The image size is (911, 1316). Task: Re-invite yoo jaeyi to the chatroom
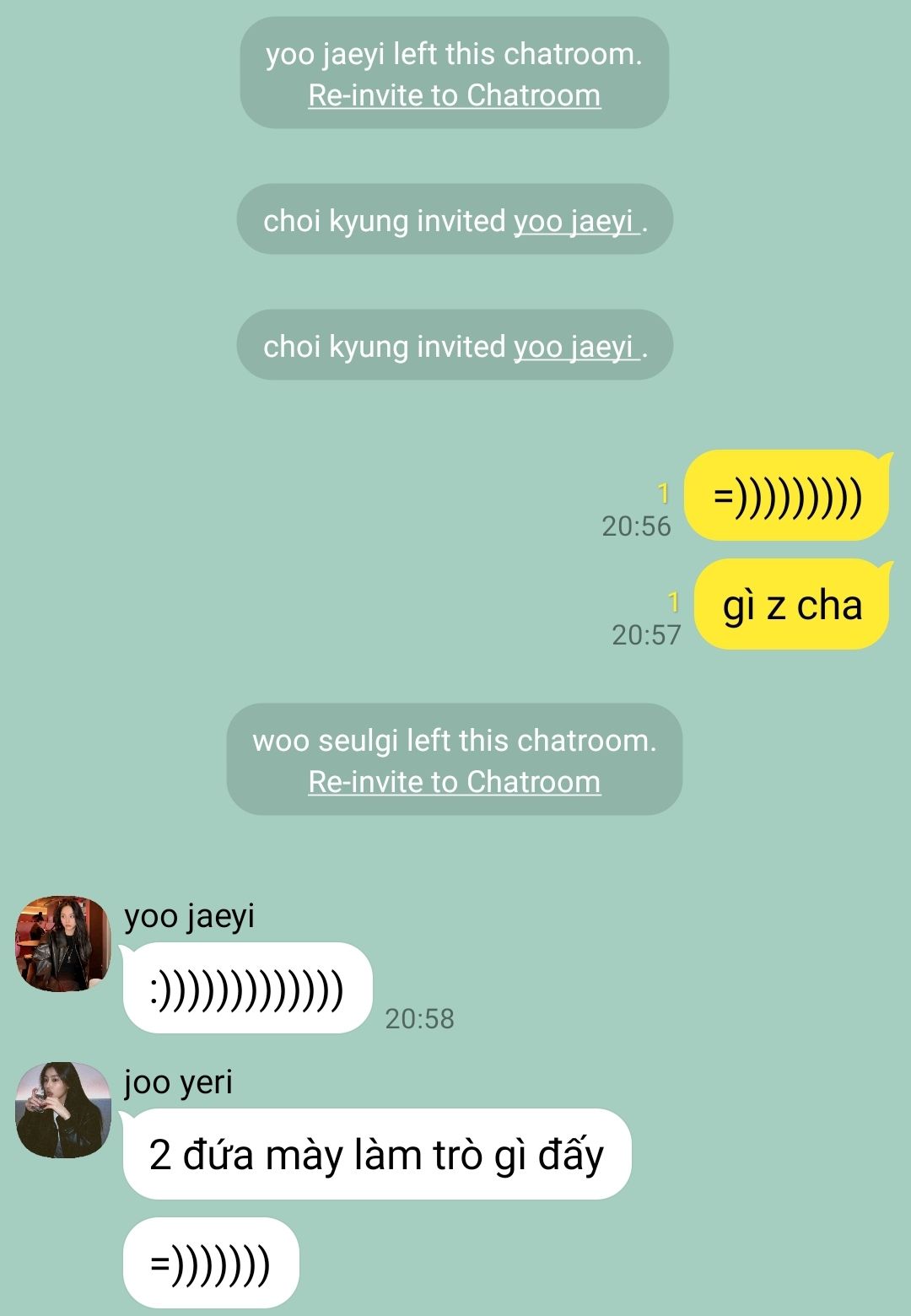pos(454,95)
